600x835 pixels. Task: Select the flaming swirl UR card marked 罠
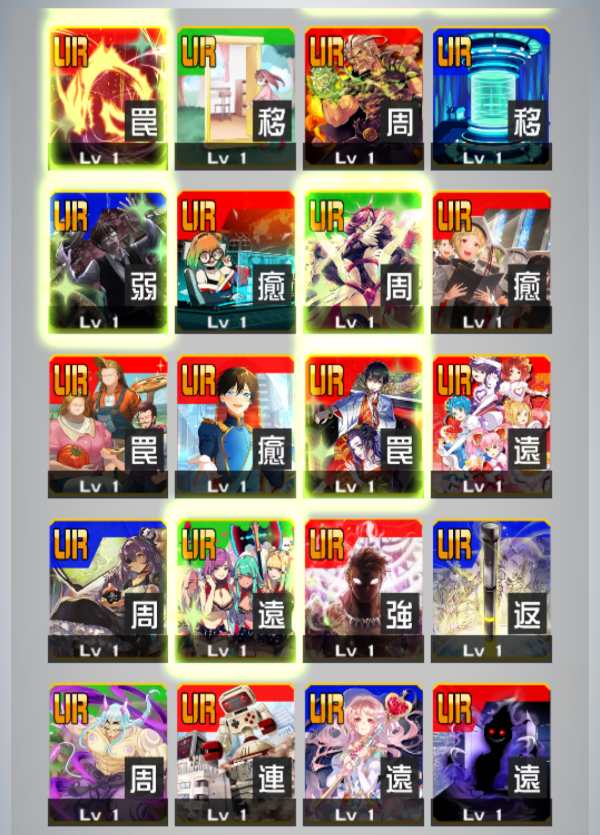click(108, 99)
